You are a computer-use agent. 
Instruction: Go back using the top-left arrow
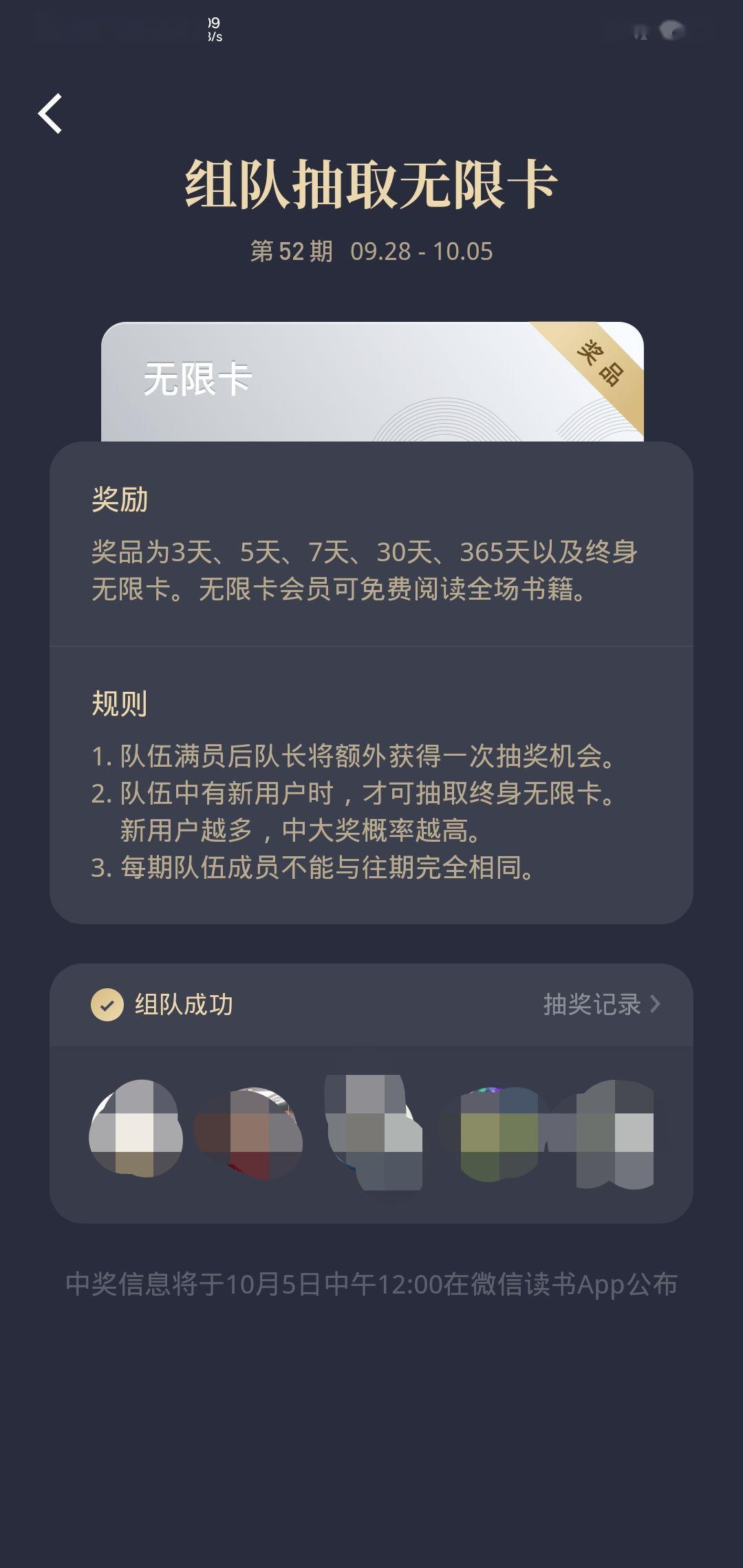click(50, 113)
